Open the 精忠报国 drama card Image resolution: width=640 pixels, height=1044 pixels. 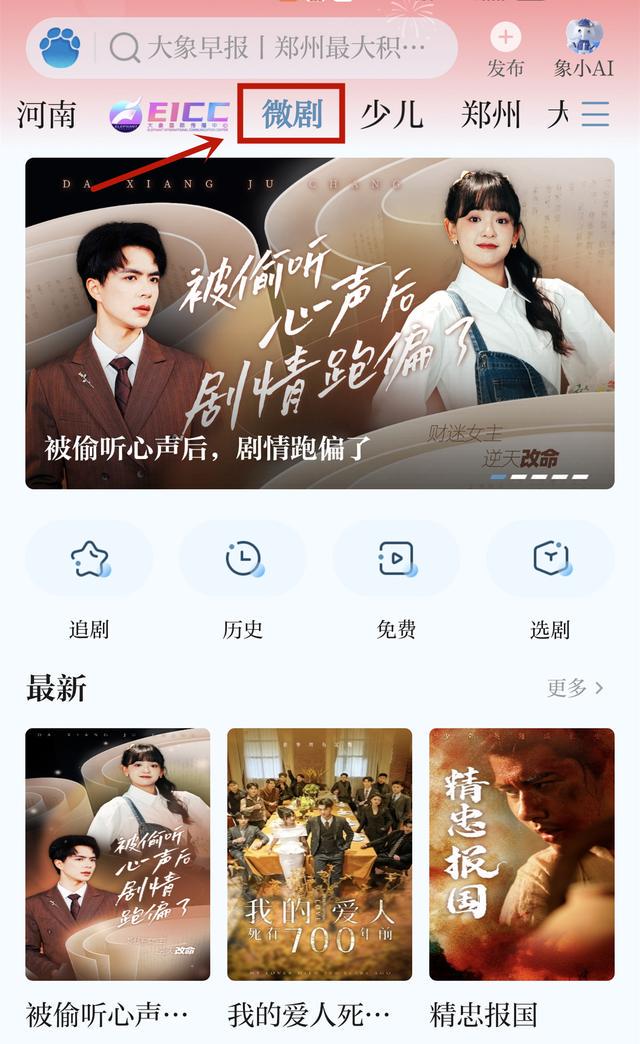[x=521, y=853]
